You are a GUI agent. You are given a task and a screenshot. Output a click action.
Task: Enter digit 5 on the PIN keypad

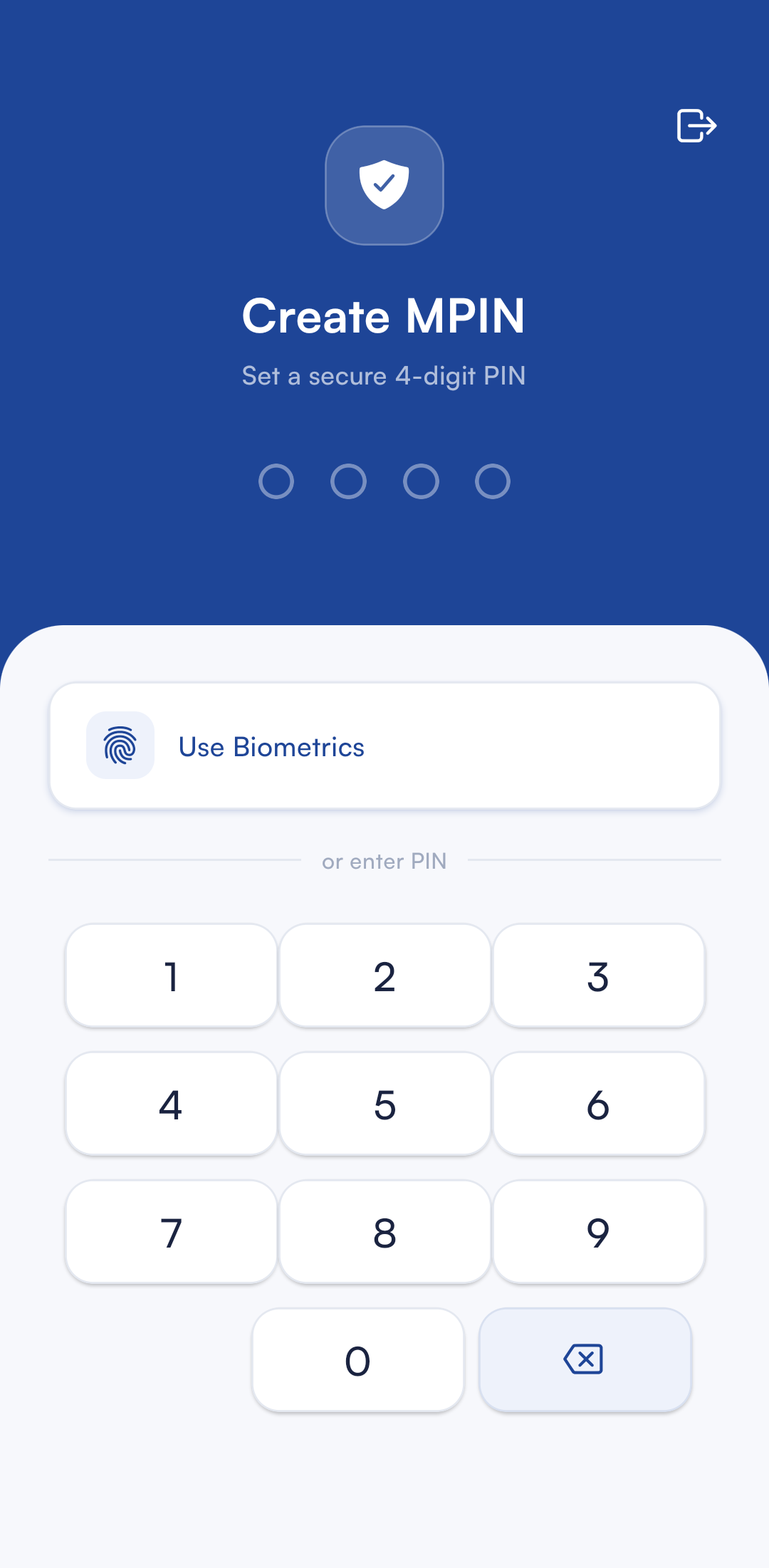click(384, 1104)
